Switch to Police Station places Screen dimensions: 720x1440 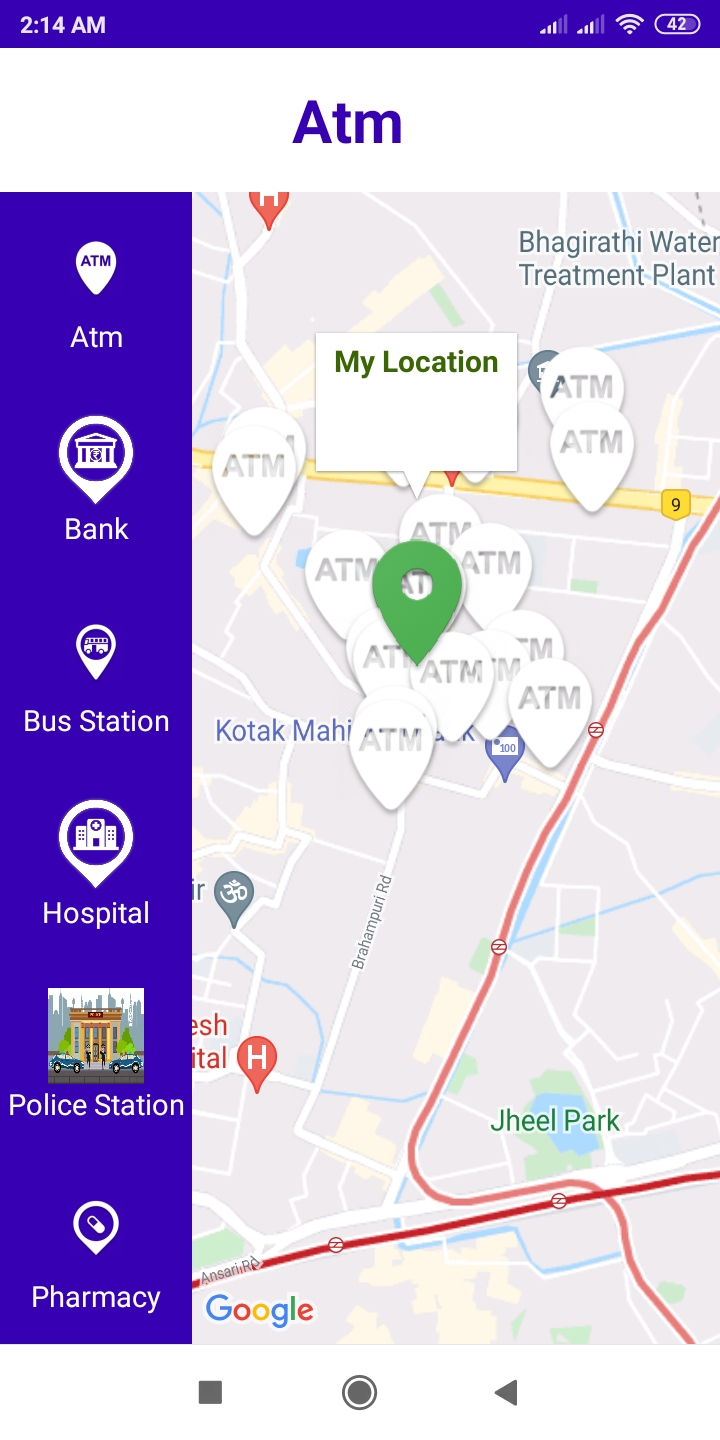point(96,1055)
